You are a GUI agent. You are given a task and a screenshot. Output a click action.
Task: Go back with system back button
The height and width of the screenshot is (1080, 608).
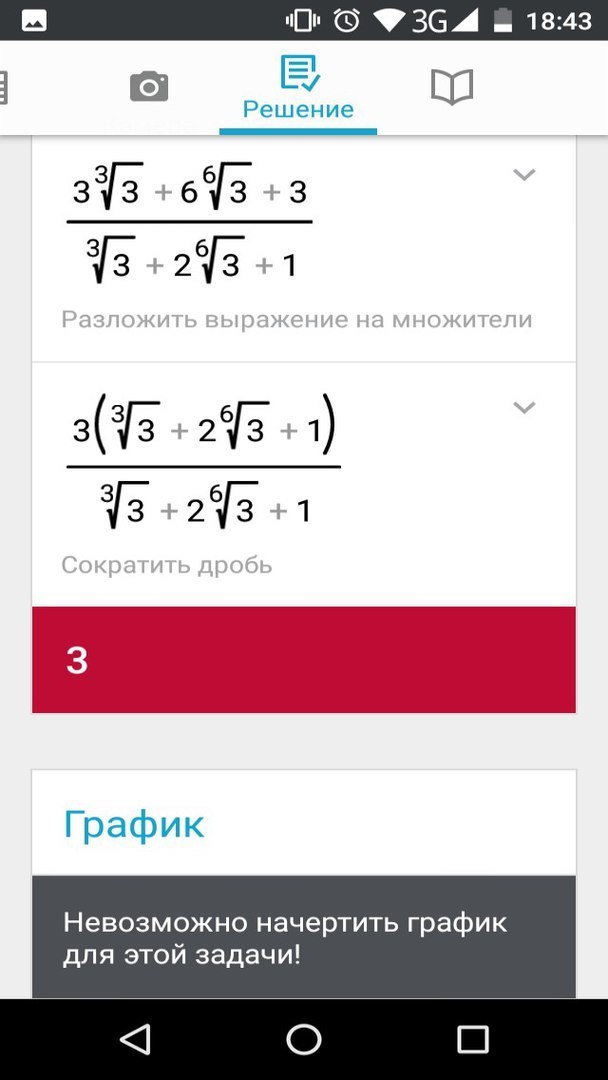tap(133, 1039)
